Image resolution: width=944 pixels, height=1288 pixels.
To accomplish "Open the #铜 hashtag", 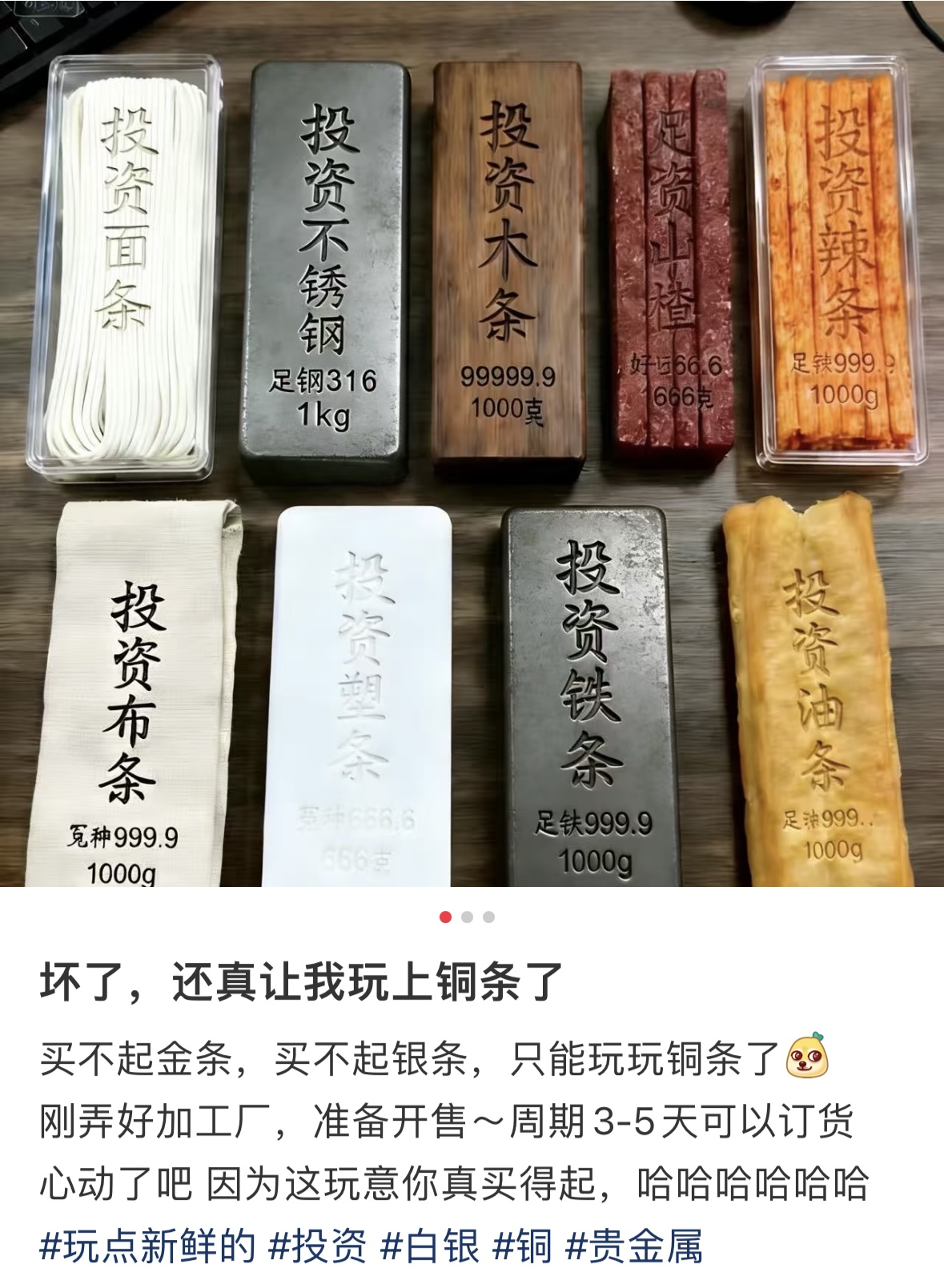I will [522, 1246].
